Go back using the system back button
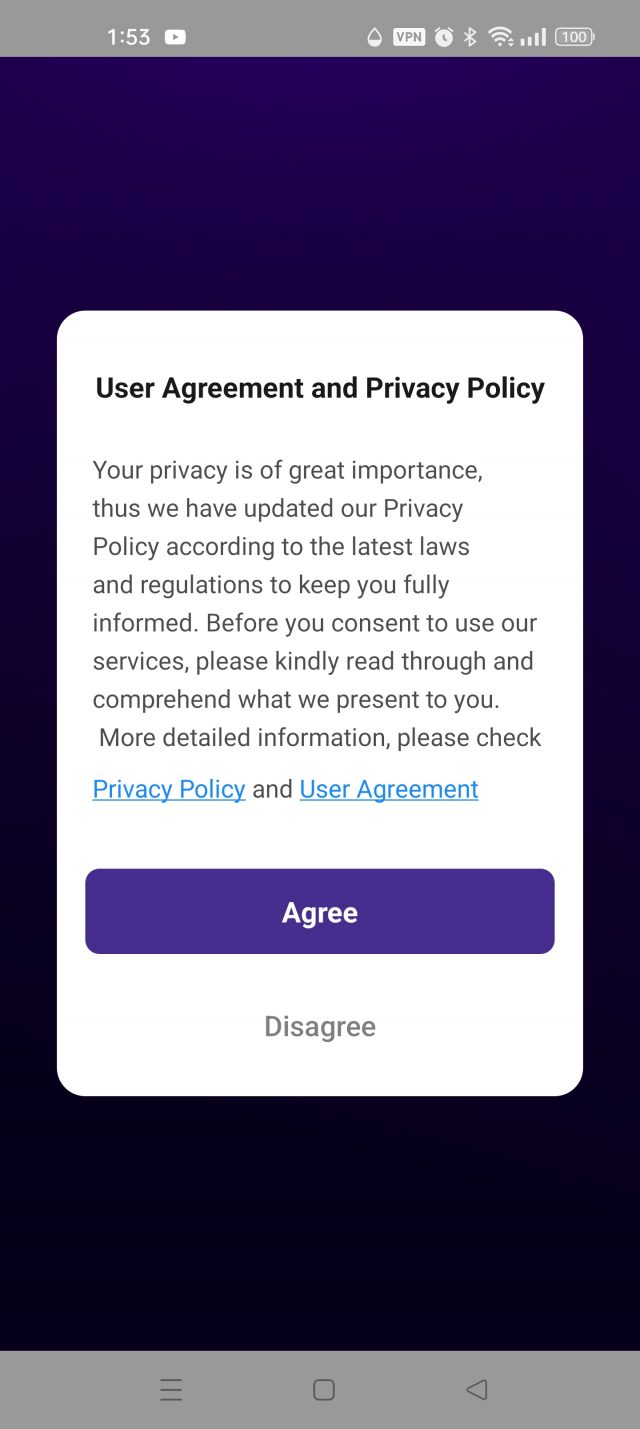Image resolution: width=640 pixels, height=1429 pixels. (477, 1389)
